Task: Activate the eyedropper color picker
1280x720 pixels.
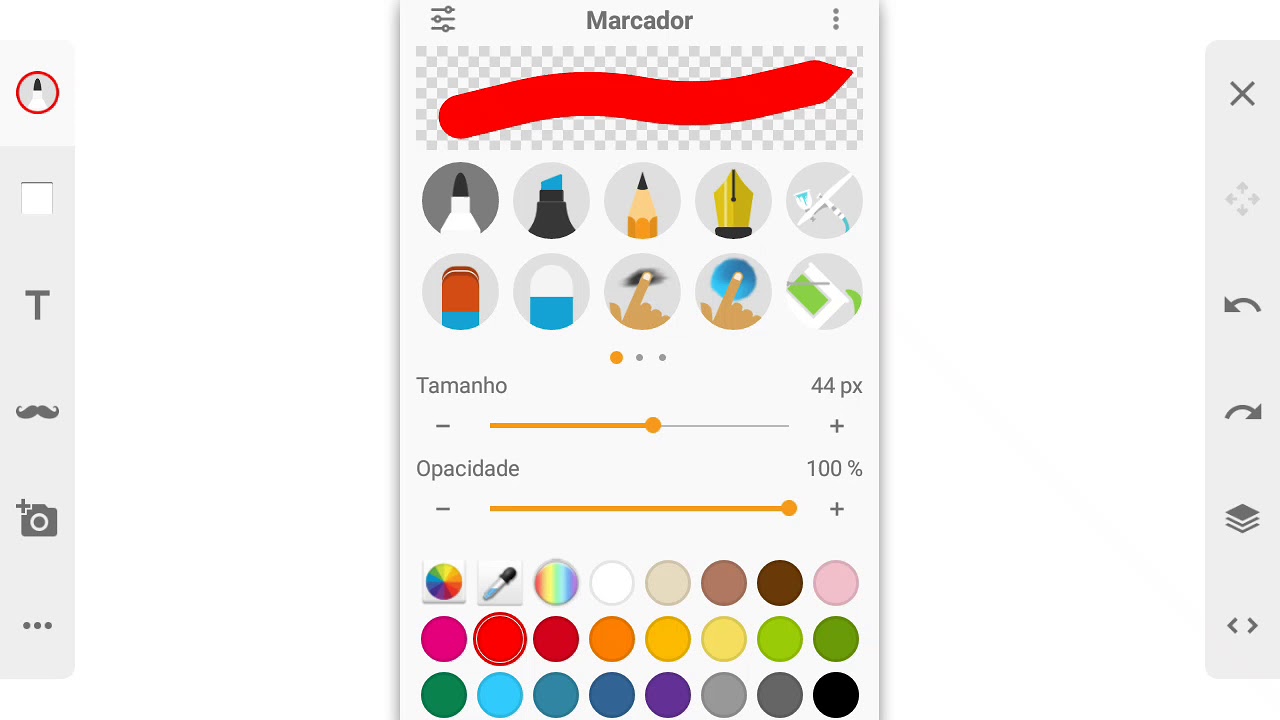Action: pos(500,582)
